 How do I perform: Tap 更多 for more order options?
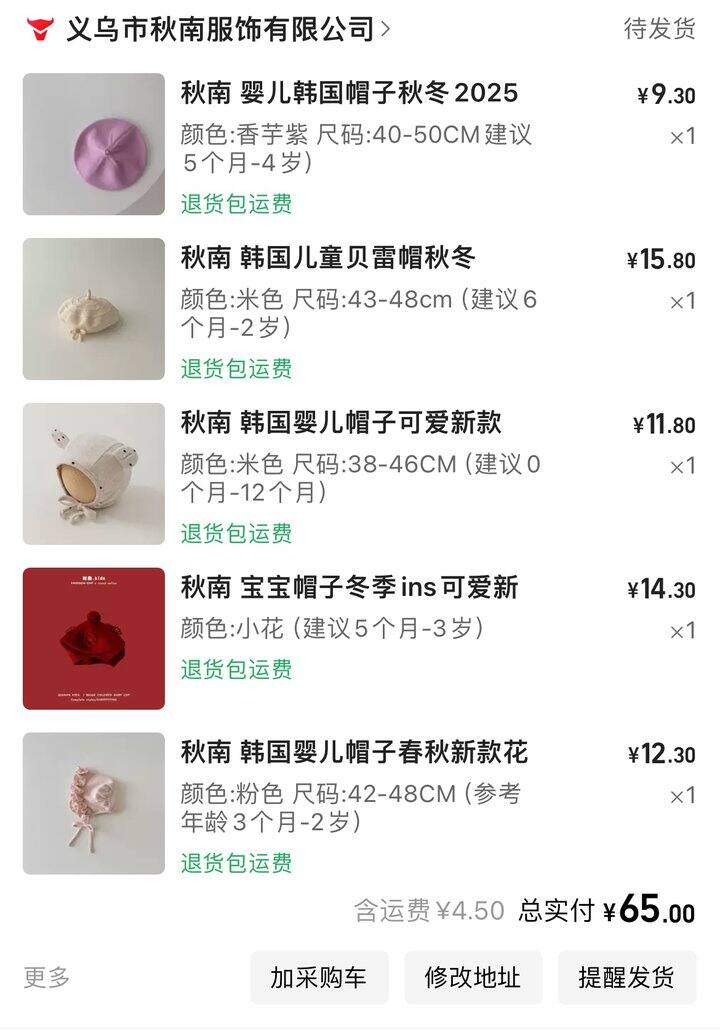point(47,977)
